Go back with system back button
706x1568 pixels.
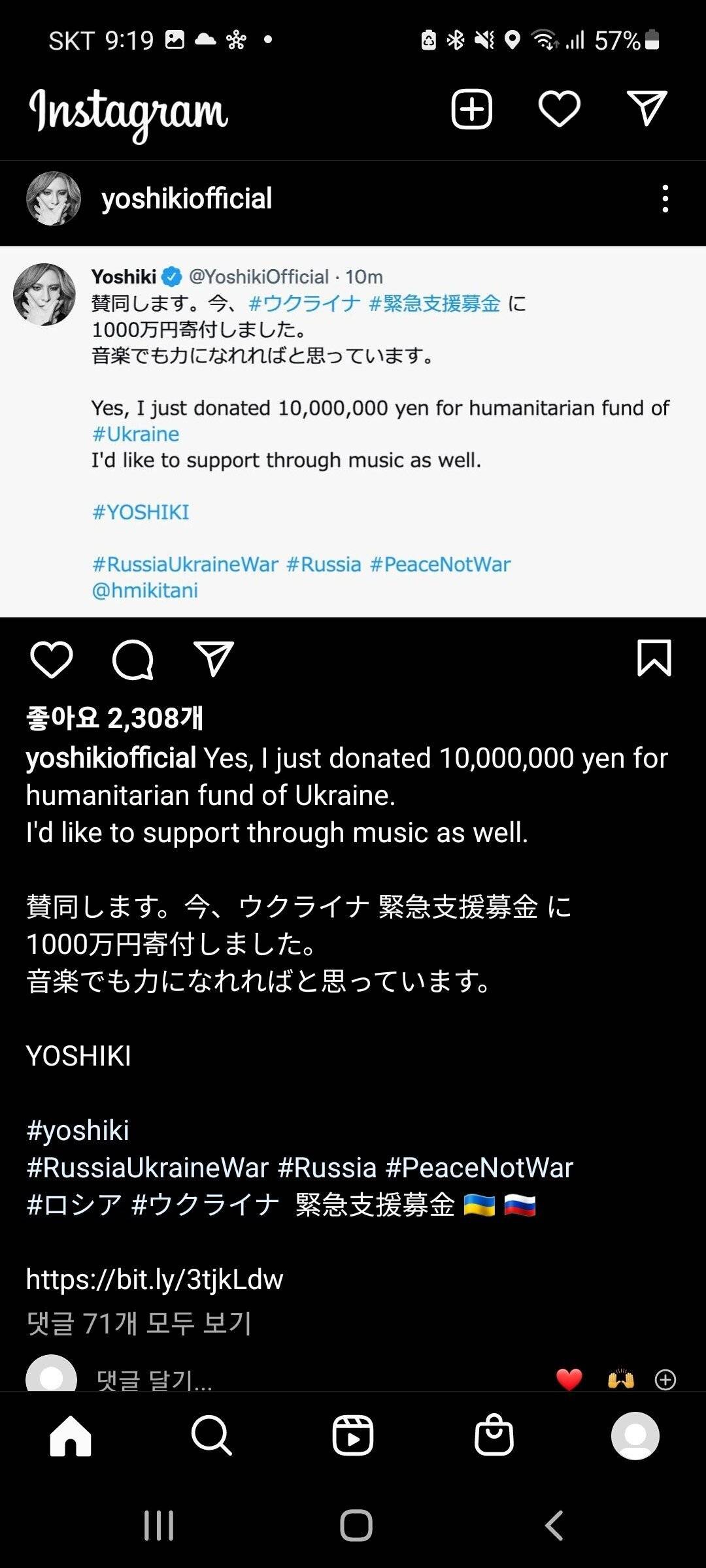pos(554,1526)
